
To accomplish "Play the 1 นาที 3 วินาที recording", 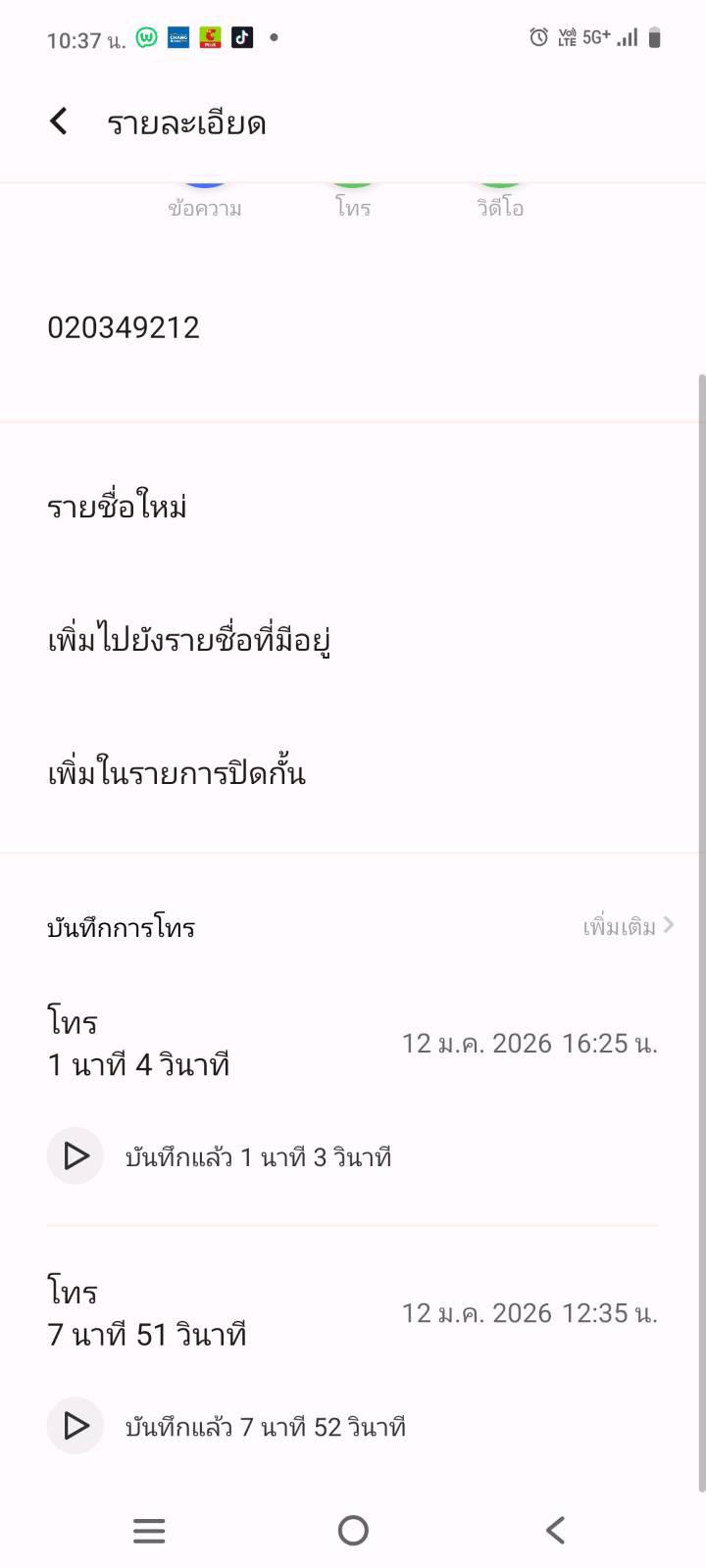I will click(76, 1156).
